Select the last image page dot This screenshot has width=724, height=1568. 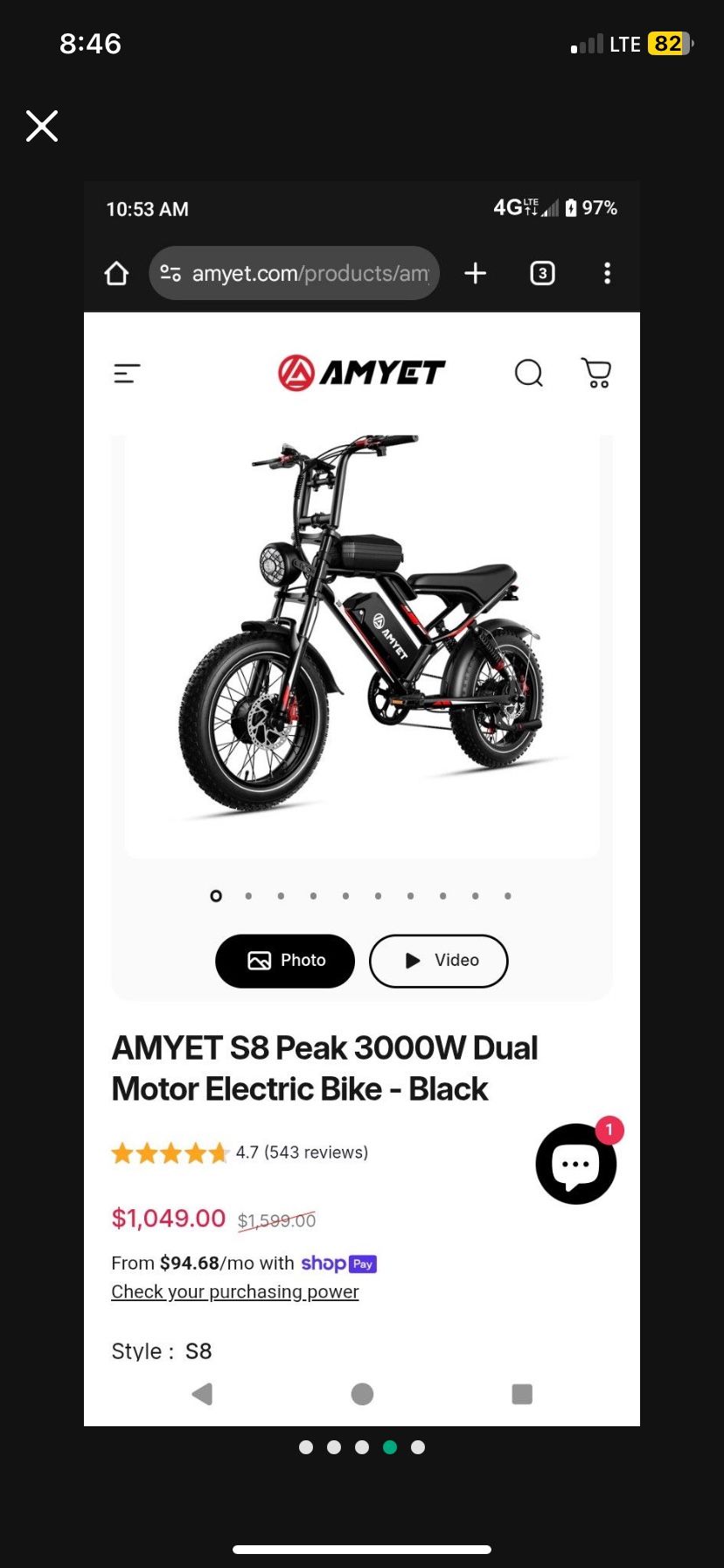(x=418, y=1447)
